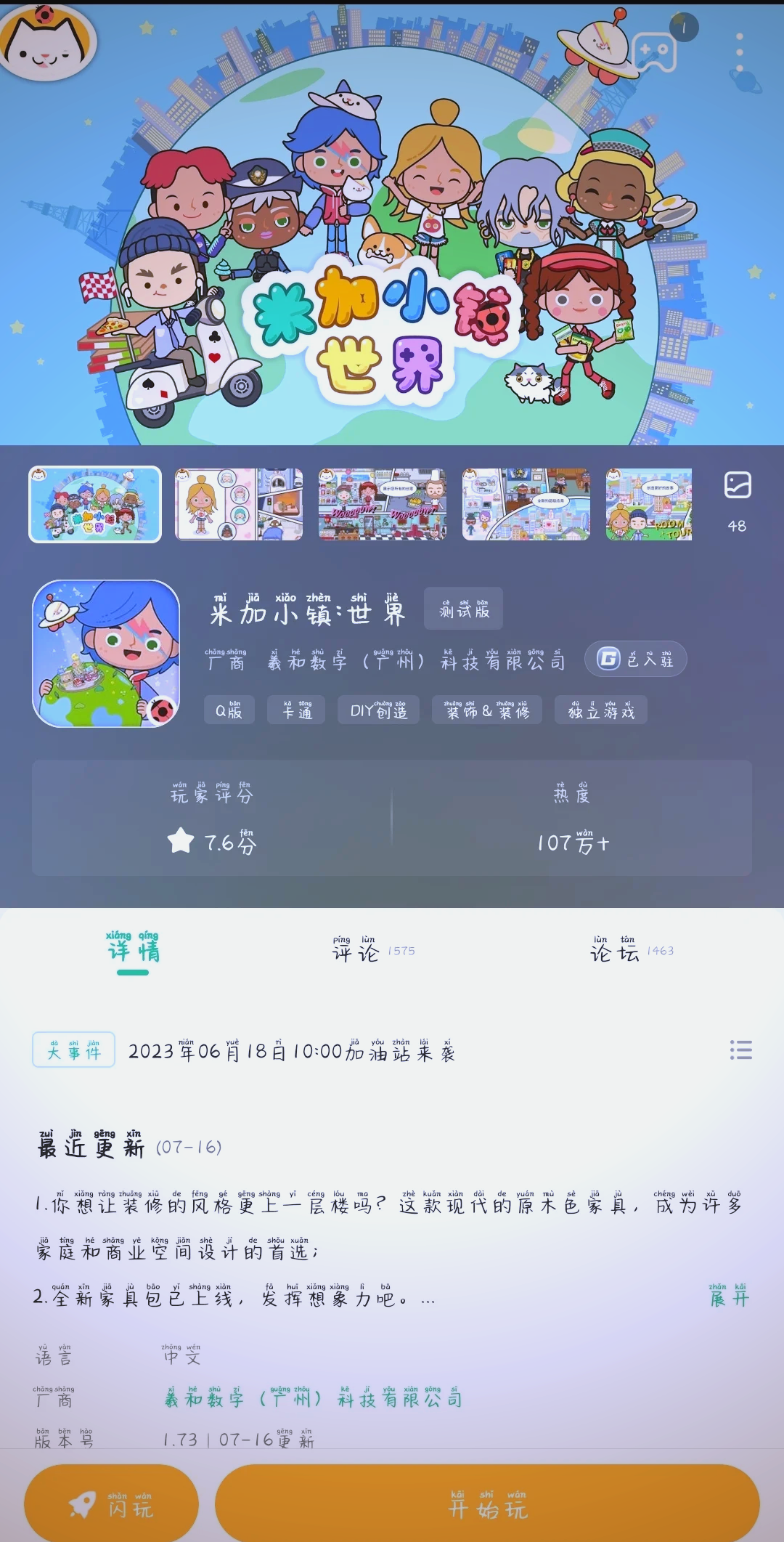Image resolution: width=784 pixels, height=1542 pixels.
Task: Select the fourth screenshot thumbnail
Action: [526, 504]
